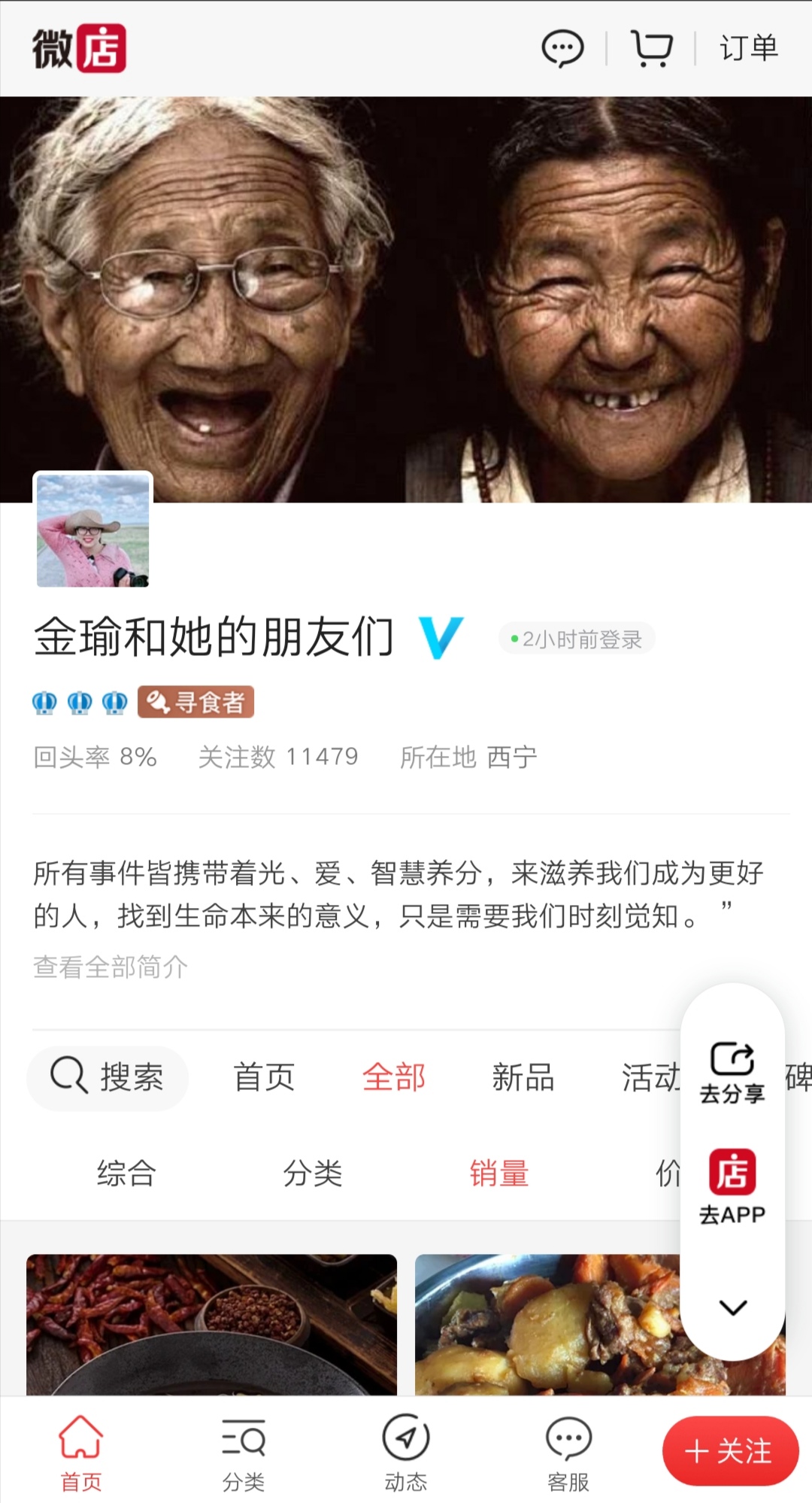Switch to the 新品 tab
Image resolution: width=812 pixels, height=1503 pixels.
tap(523, 1078)
